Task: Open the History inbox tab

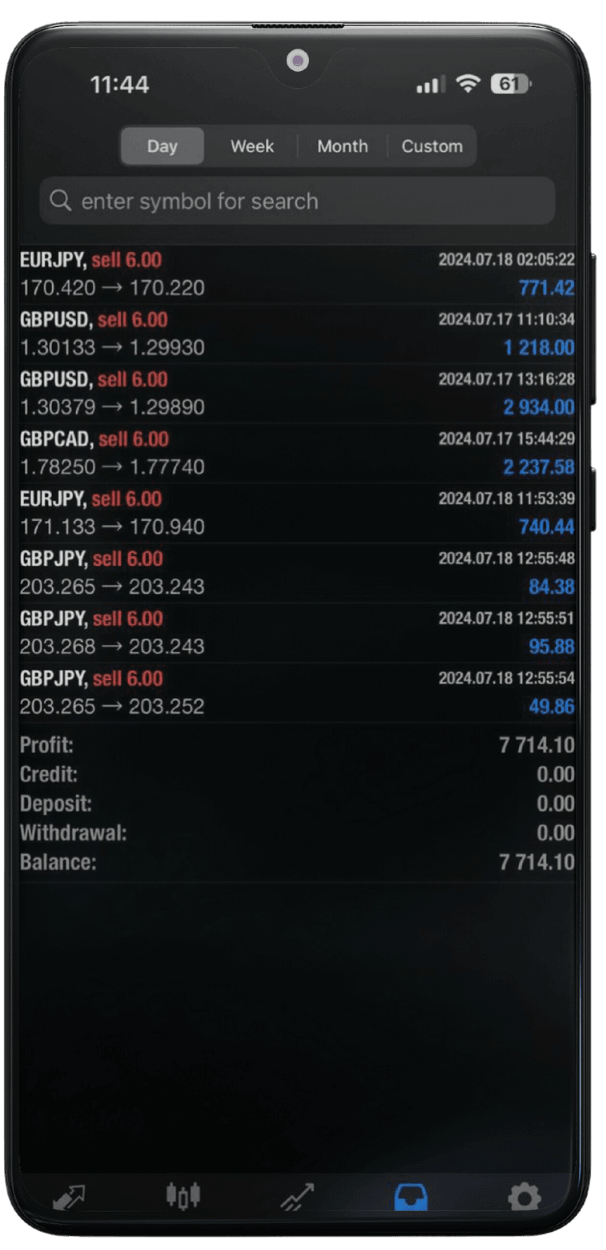Action: coord(410,1196)
